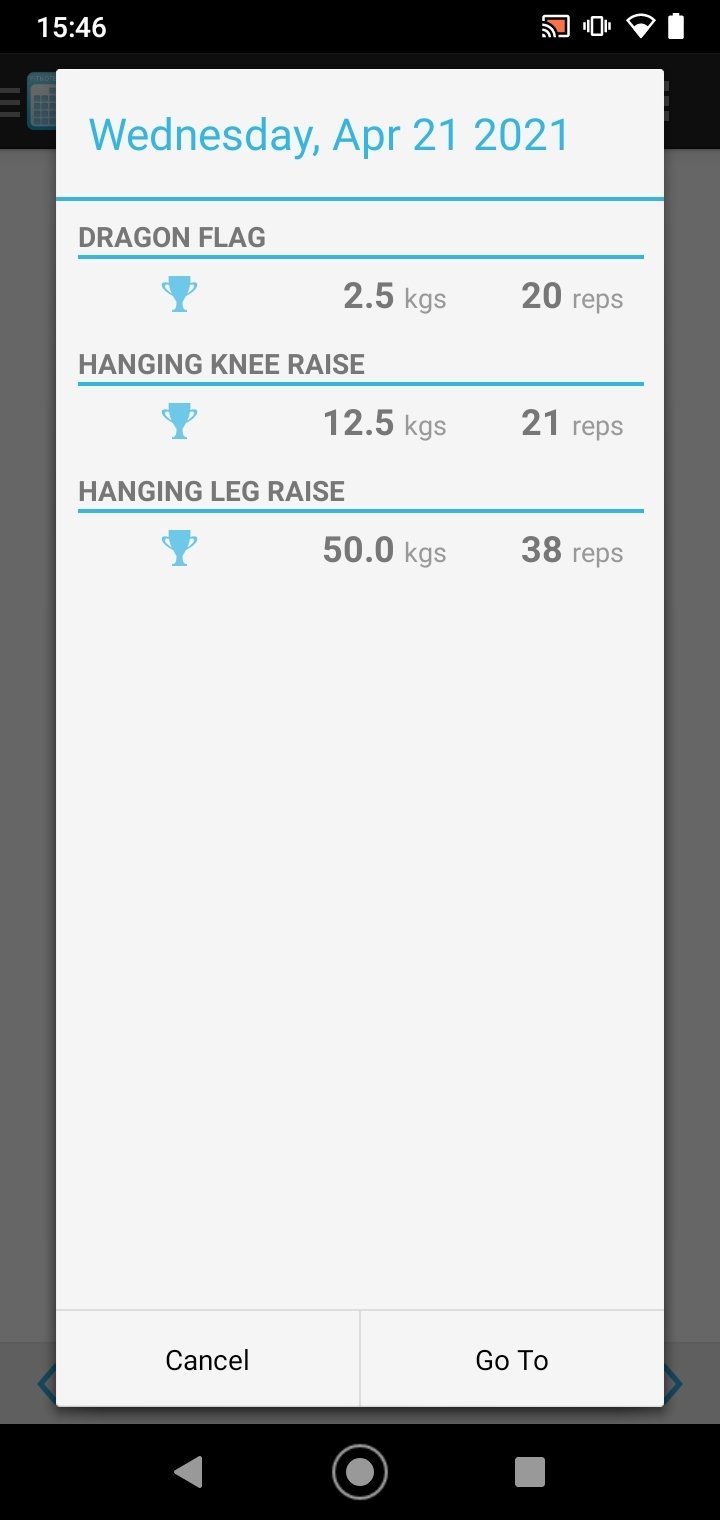The image size is (720, 1520).
Task: Open the Dragon Flag record row
Action: click(x=360, y=296)
